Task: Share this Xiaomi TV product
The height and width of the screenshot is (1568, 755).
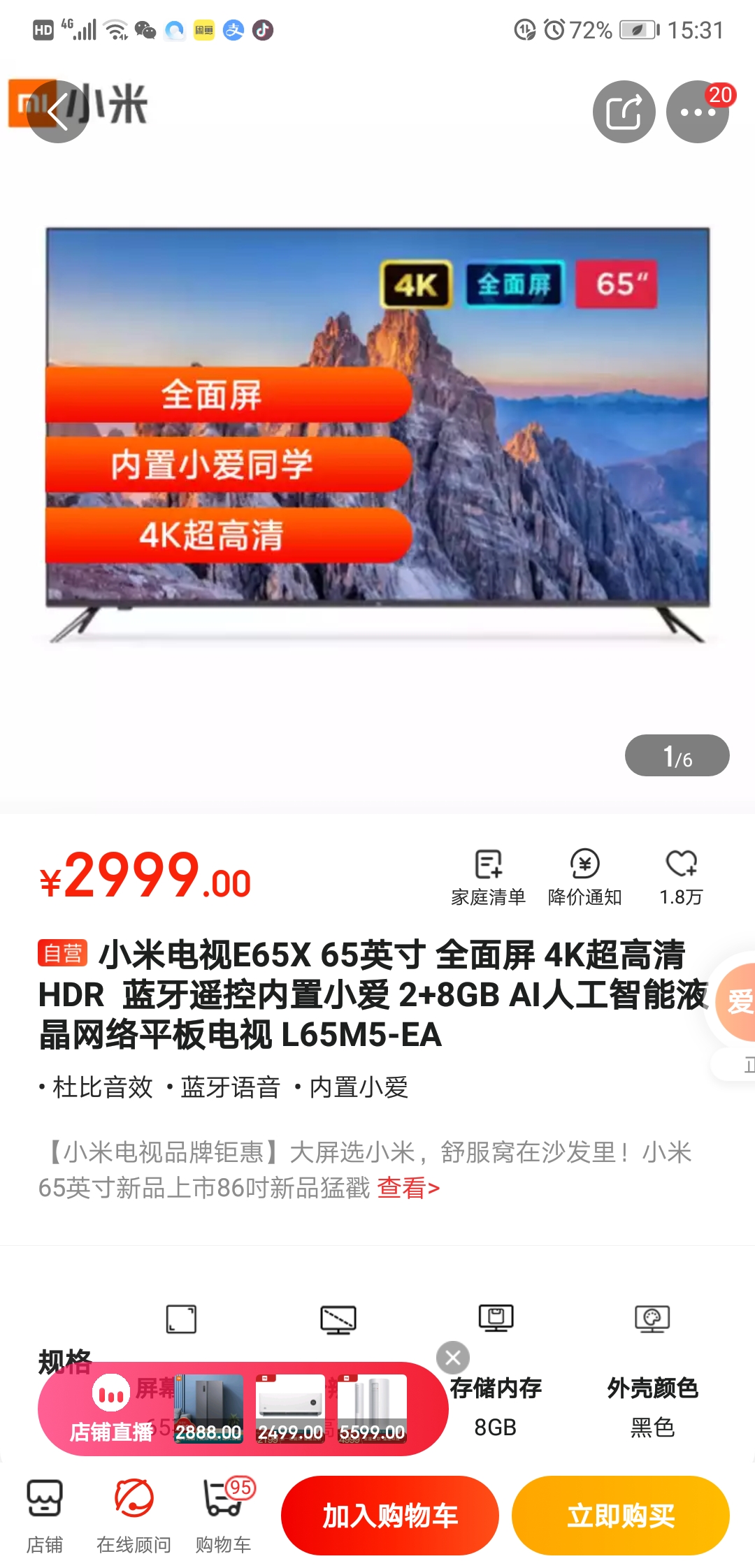Action: (624, 112)
